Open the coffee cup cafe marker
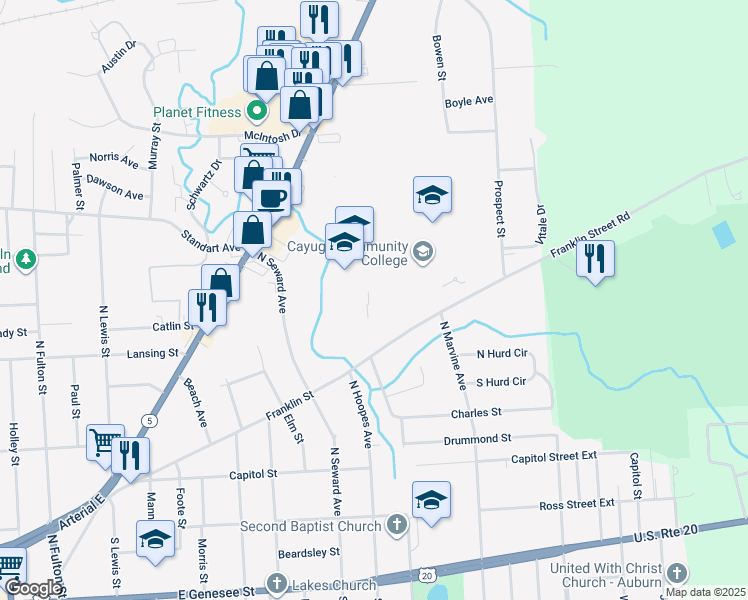Image resolution: width=748 pixels, height=600 pixels. click(271, 202)
